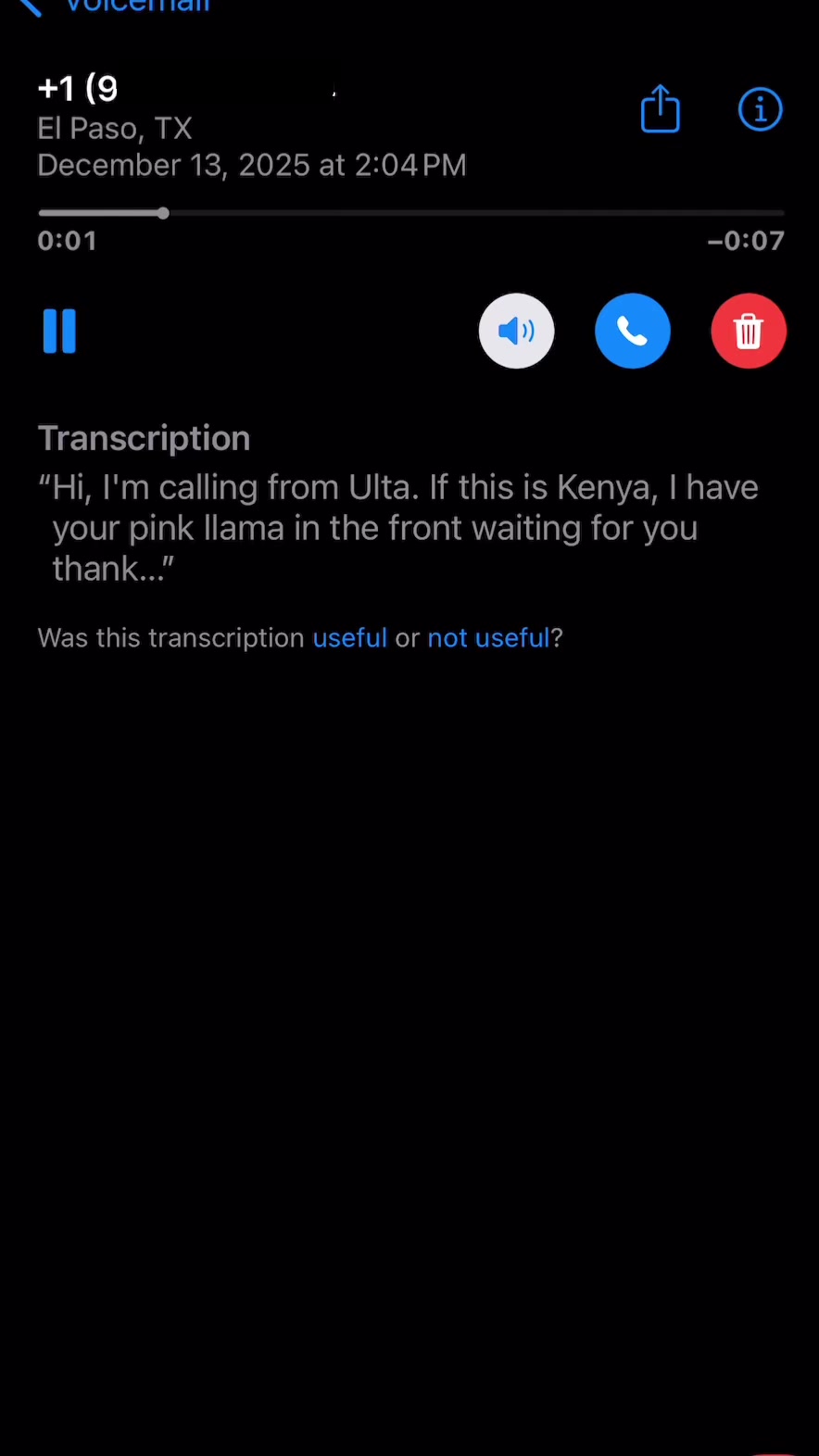Call back the El Paso number
This screenshot has height=1456, width=819.
(x=632, y=331)
